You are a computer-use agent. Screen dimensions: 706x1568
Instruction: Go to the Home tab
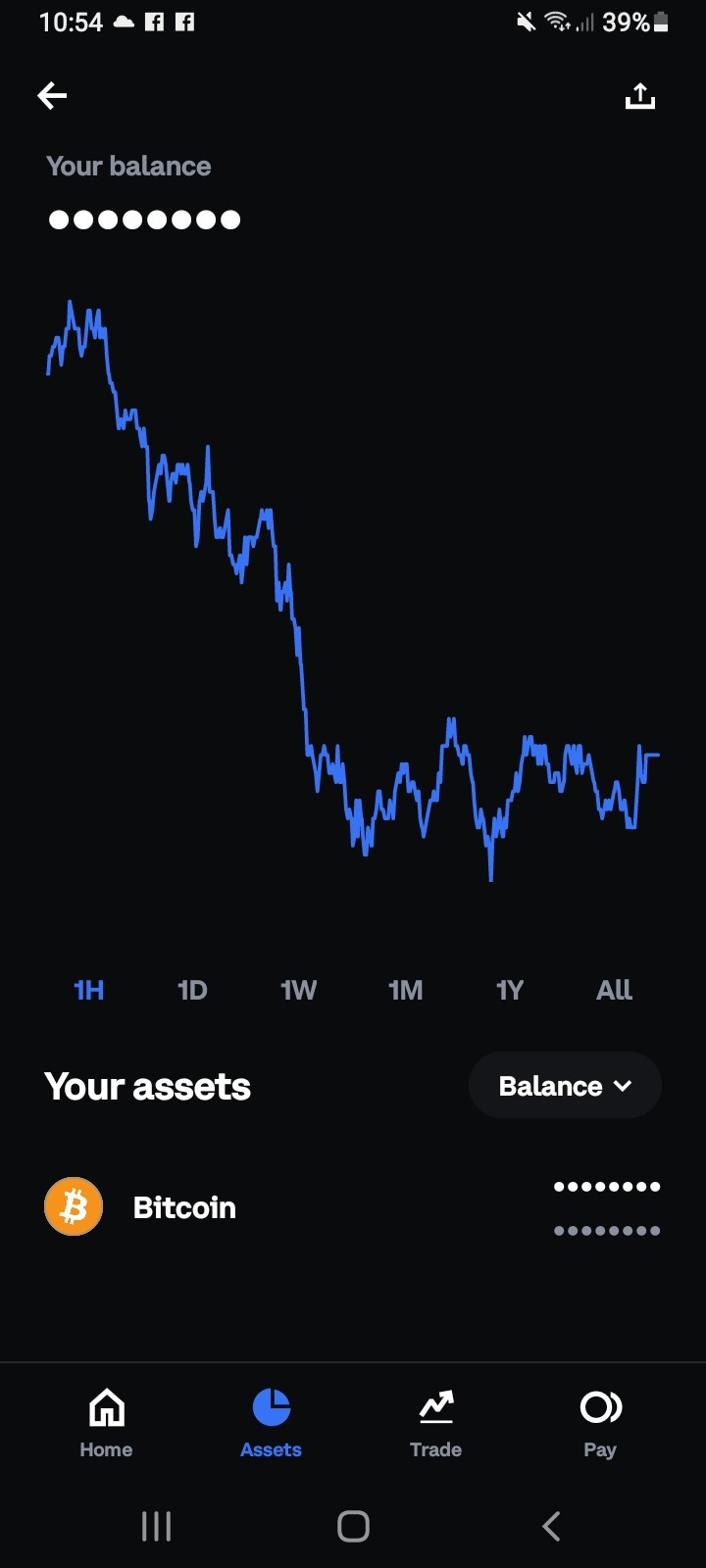(106, 1423)
